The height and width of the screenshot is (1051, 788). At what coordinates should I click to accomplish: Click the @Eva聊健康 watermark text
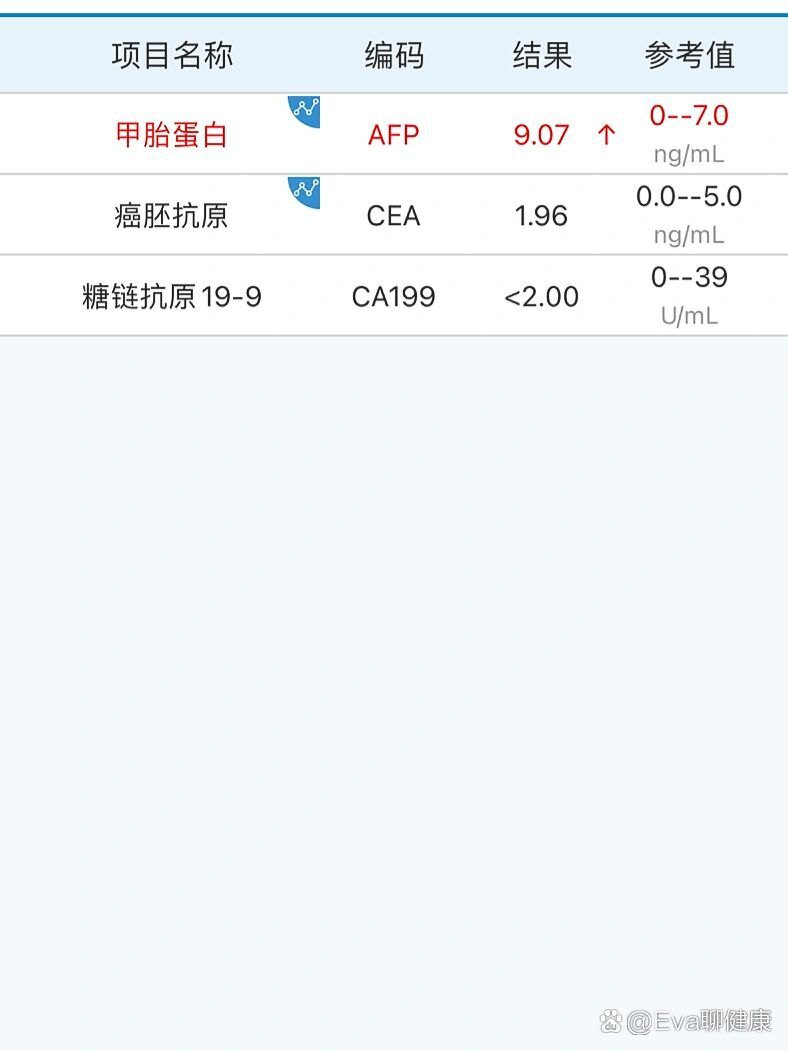coord(700,1021)
